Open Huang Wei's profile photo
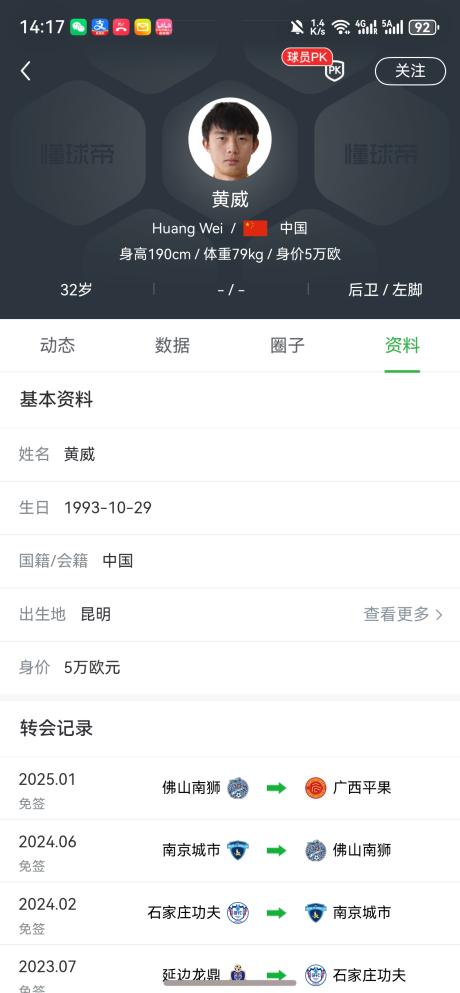The width and height of the screenshot is (460, 993). click(230, 139)
